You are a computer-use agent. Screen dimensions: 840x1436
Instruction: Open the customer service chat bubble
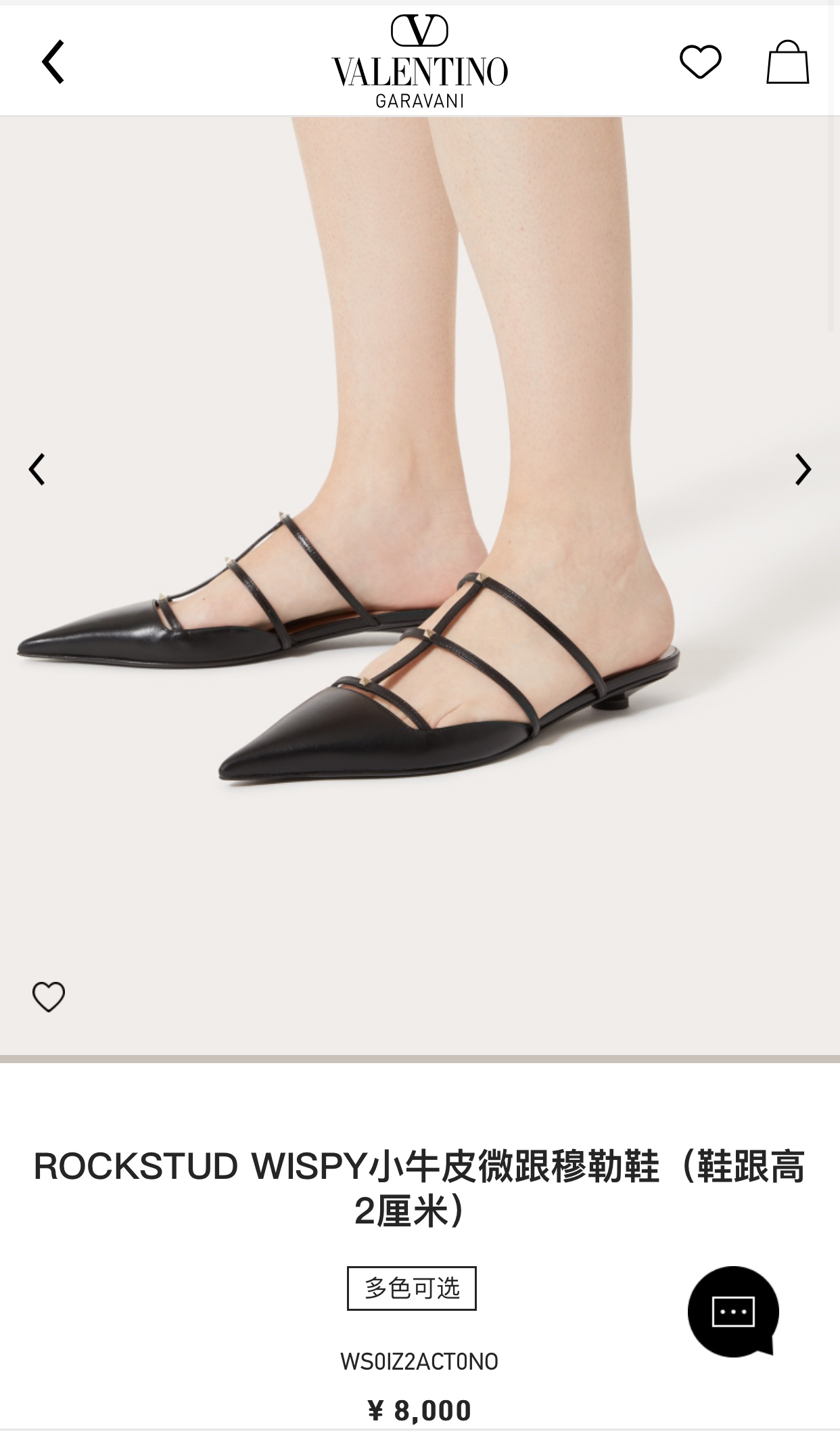click(733, 1311)
